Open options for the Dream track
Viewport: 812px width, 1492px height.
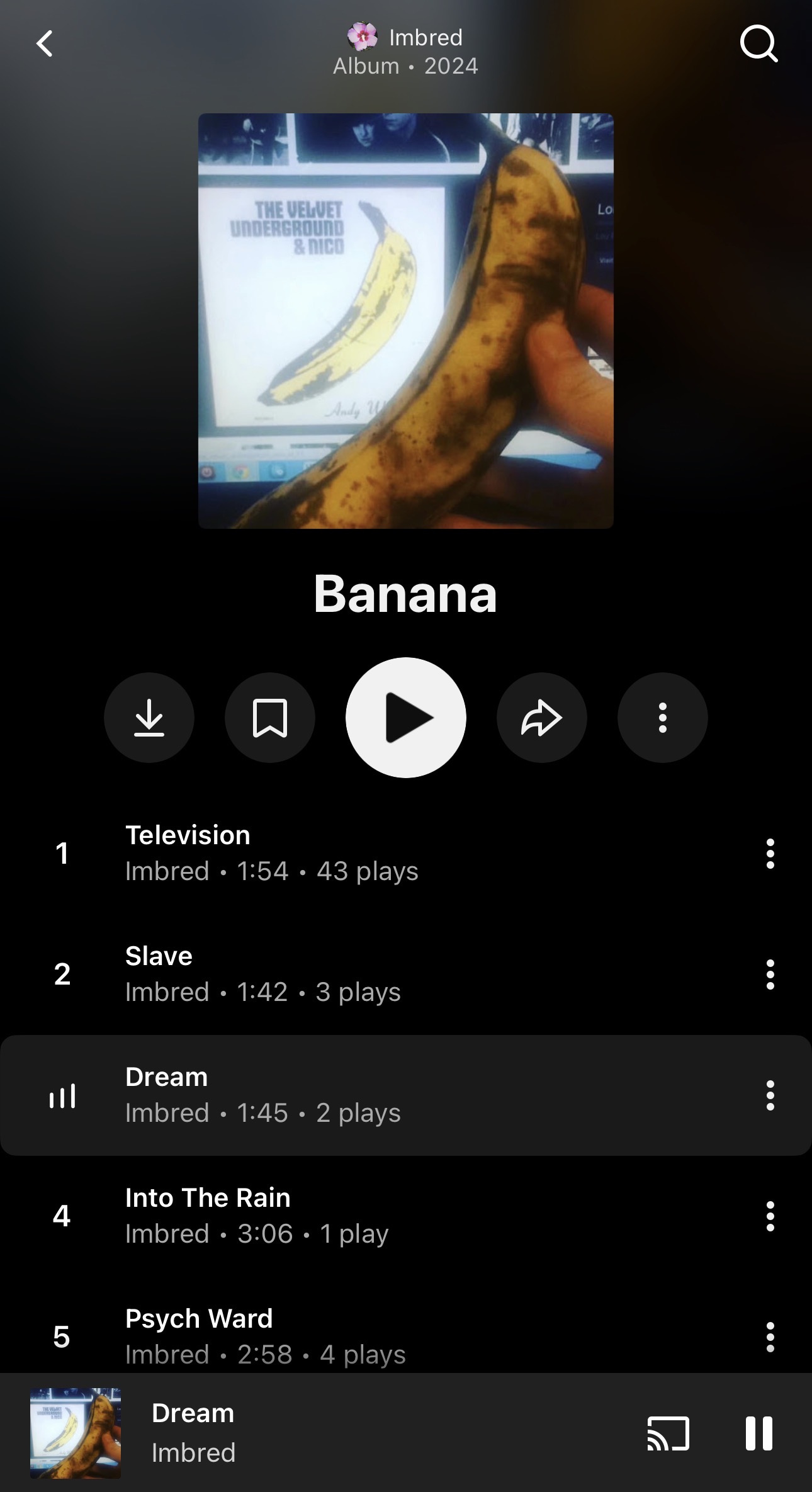(x=770, y=1095)
